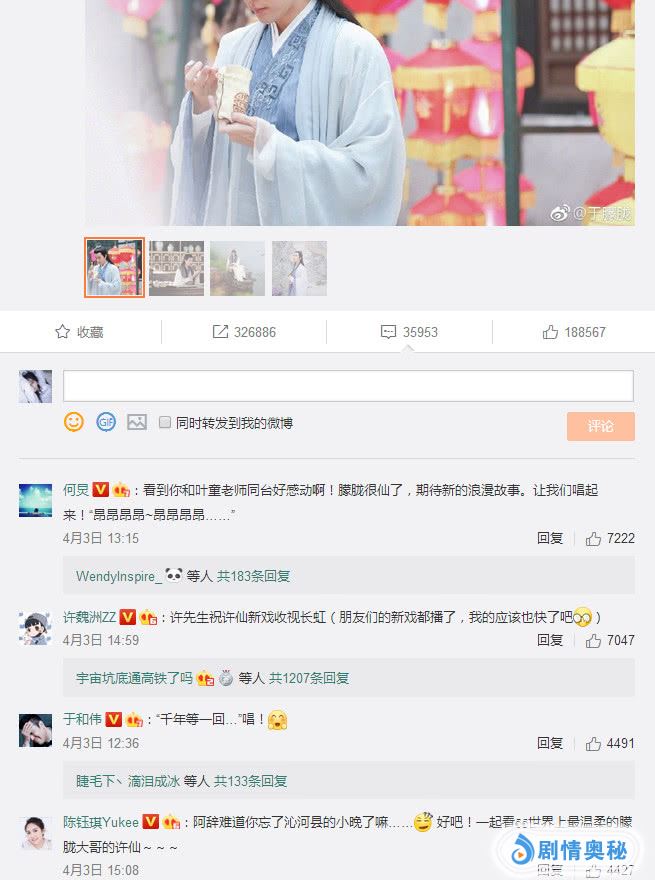The height and width of the screenshot is (880, 655).
Task: Like 何炅's comment with 7222 likes
Action: (x=610, y=538)
